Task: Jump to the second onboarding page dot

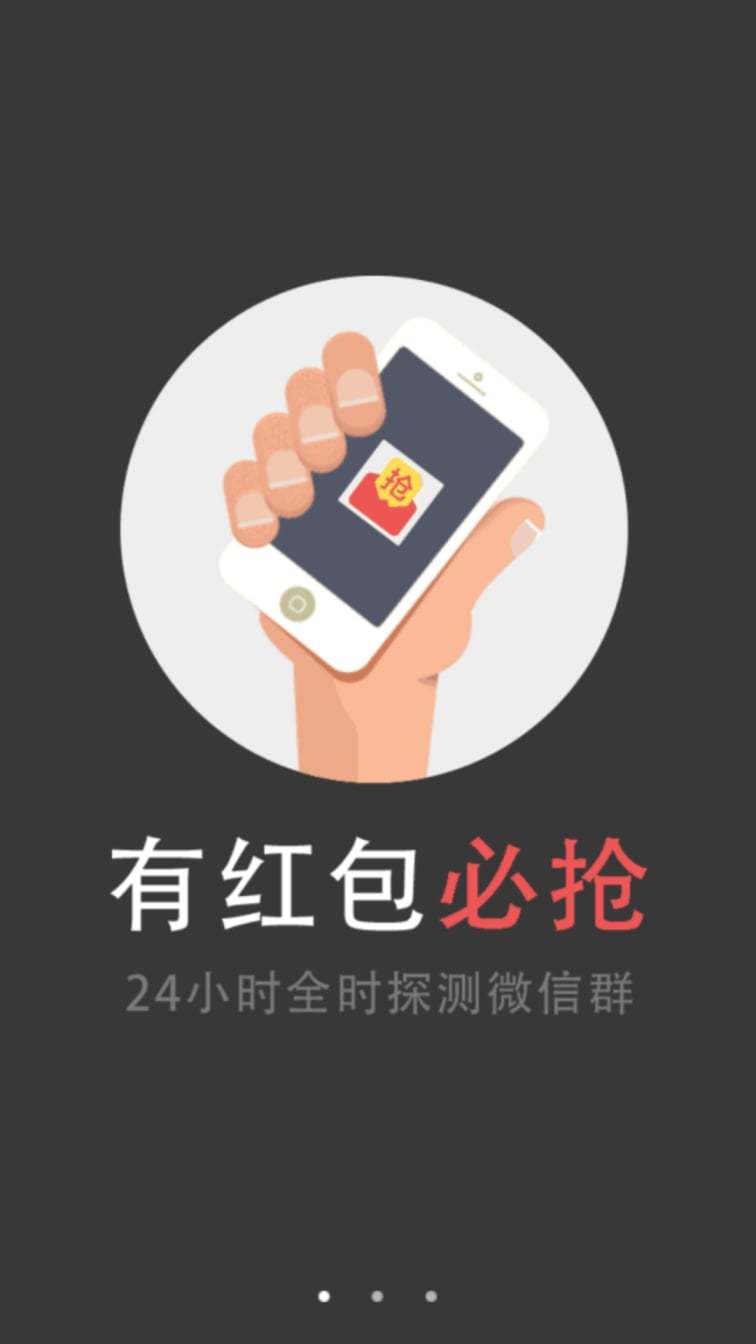Action: tap(377, 1296)
